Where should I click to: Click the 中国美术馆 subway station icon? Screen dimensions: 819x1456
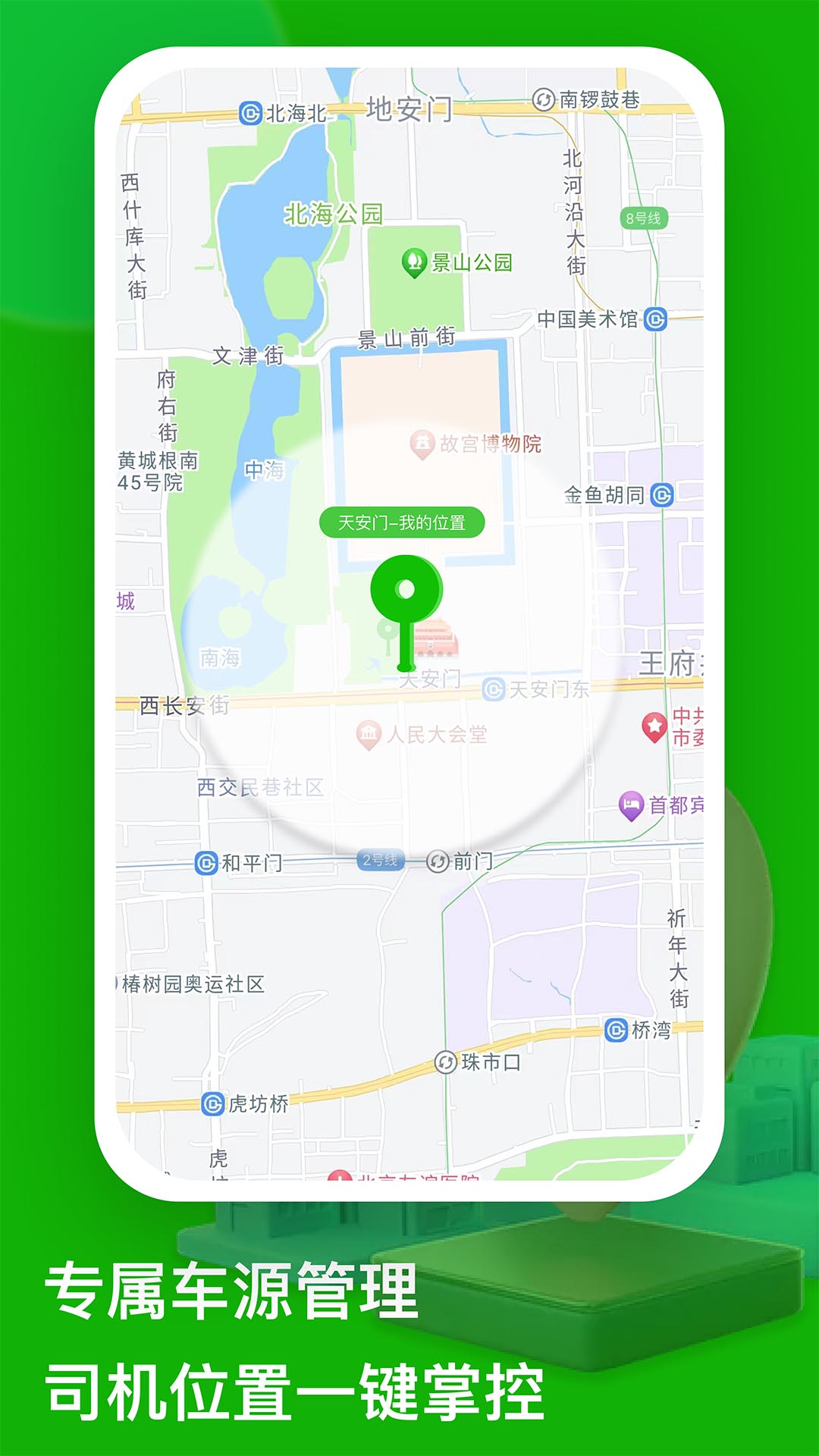(654, 319)
